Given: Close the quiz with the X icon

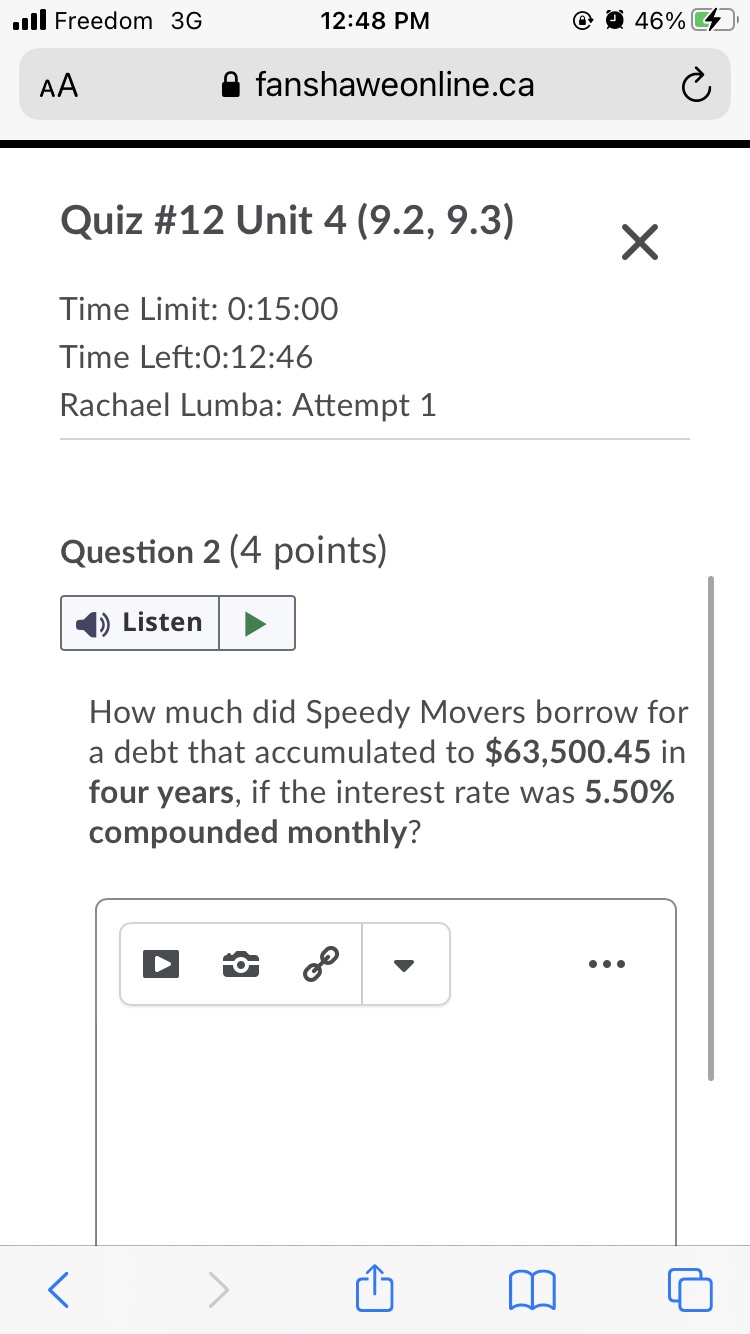Looking at the screenshot, I should (x=639, y=243).
